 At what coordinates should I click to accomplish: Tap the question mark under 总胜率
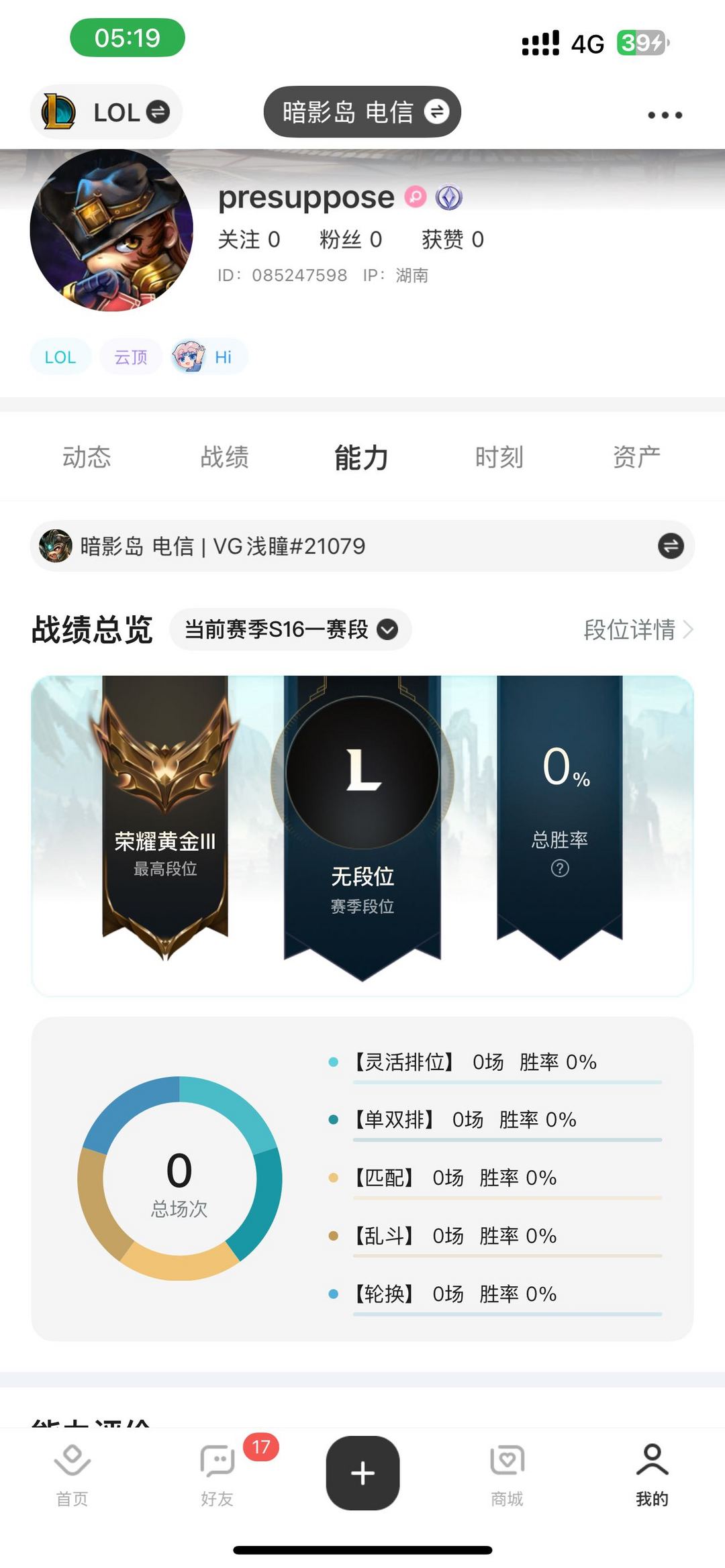[561, 869]
